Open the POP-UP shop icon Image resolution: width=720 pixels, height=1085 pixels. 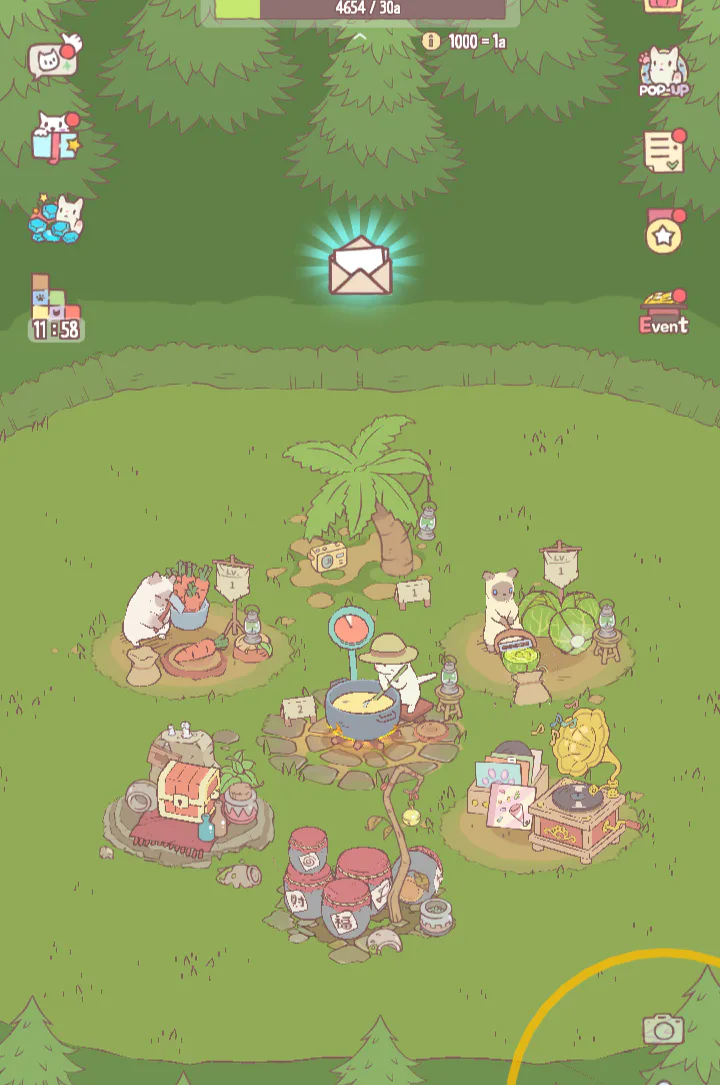(x=664, y=72)
